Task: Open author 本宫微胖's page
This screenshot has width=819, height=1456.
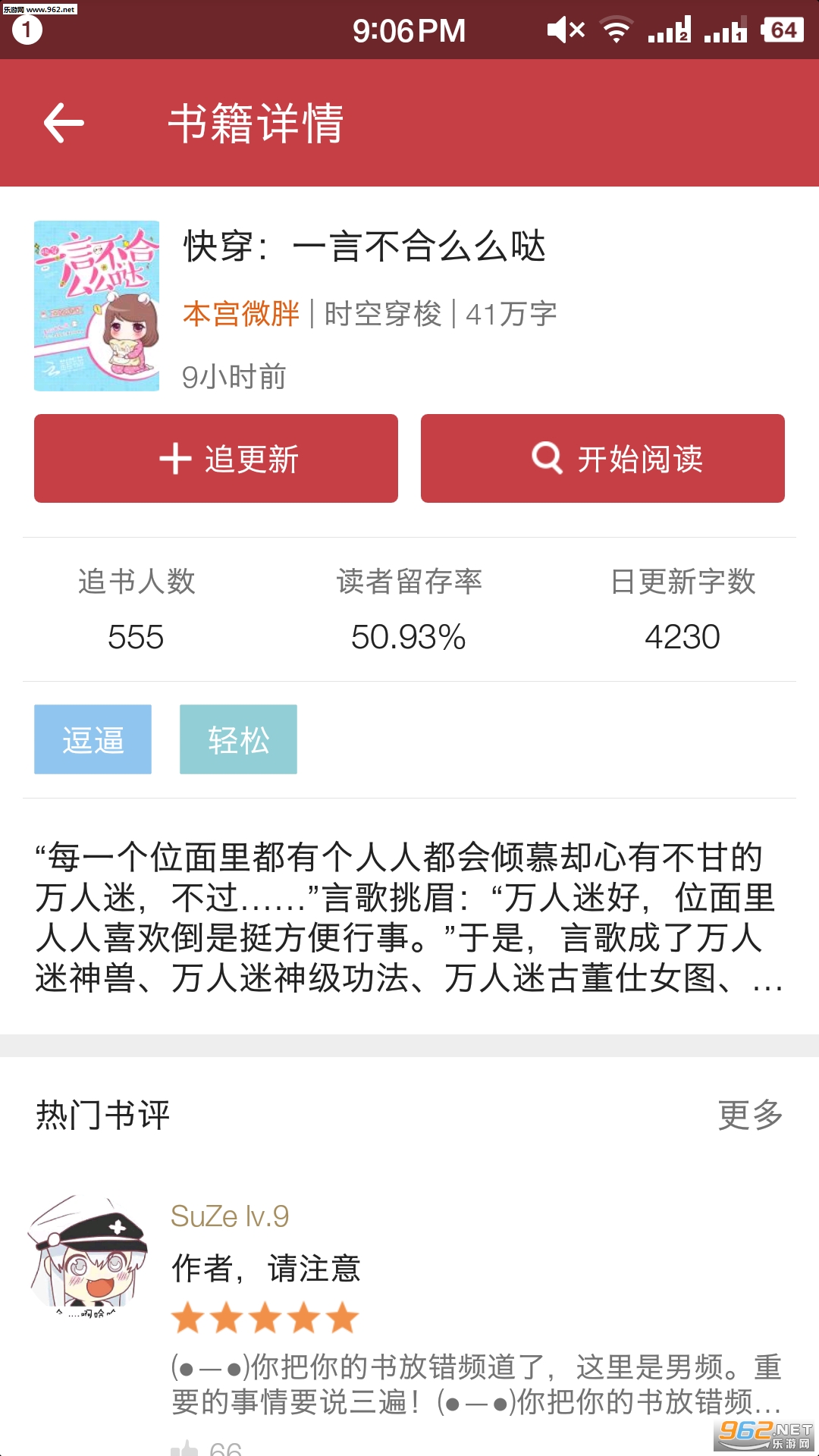Action: [241, 313]
